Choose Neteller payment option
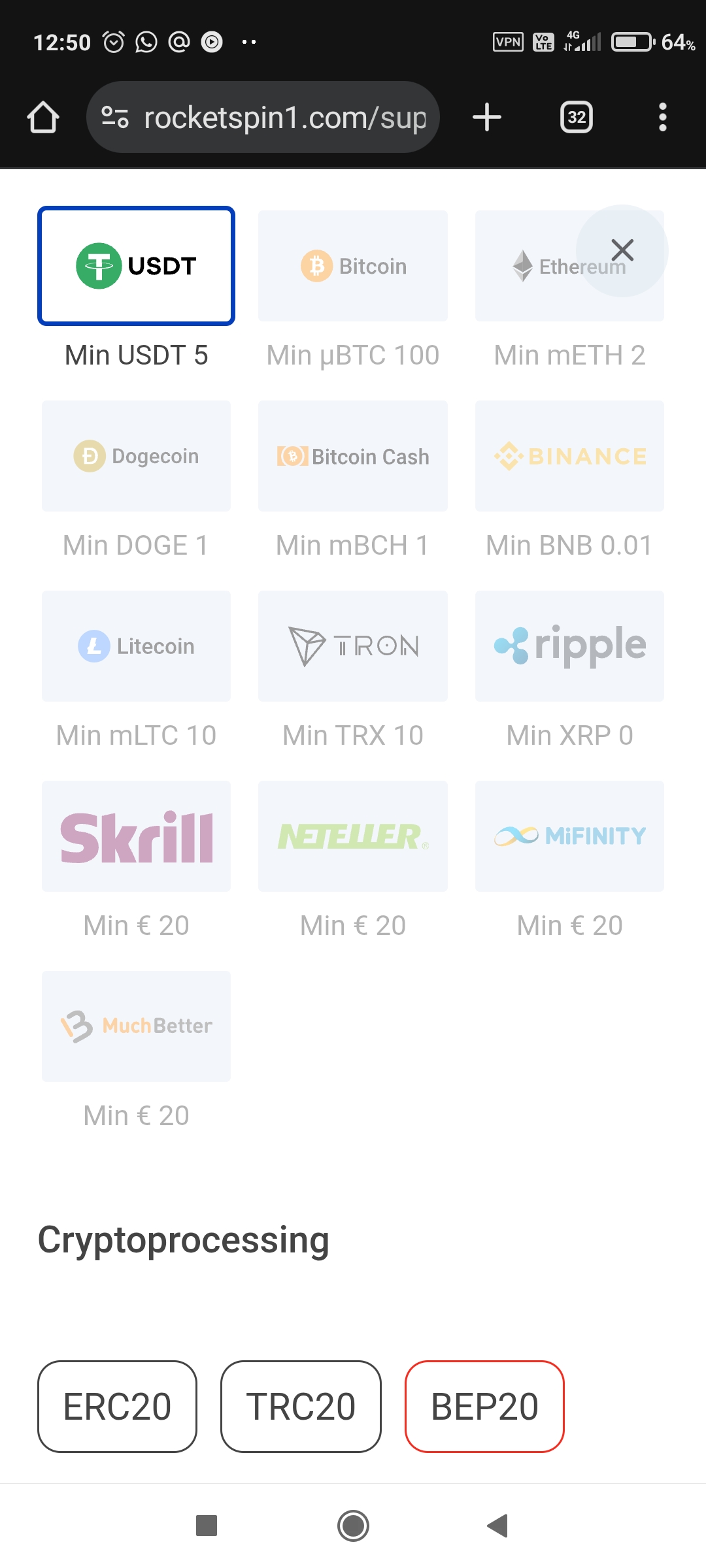This screenshot has height=1568, width=706. point(353,836)
